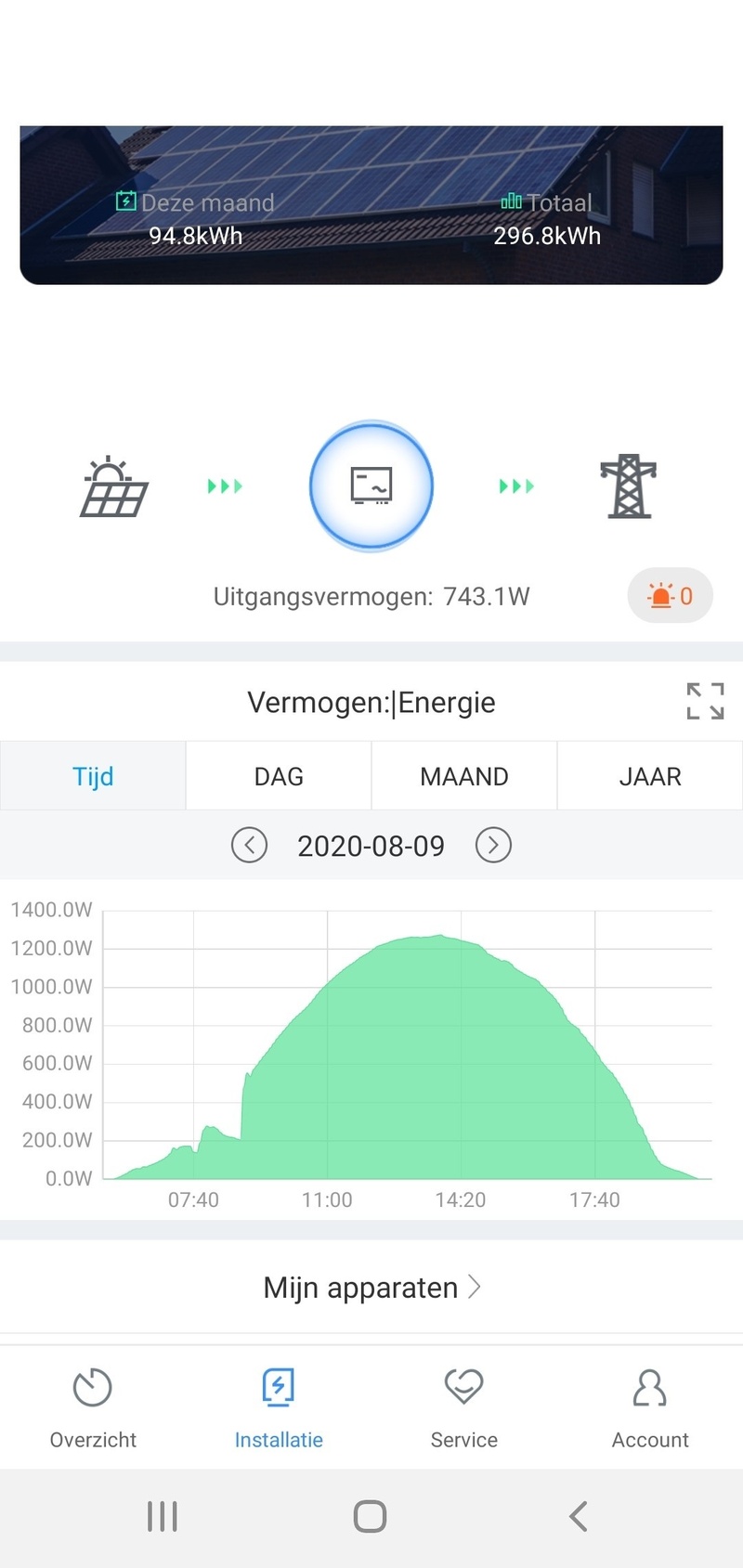Click the Deze maand energy icon
Screen dimensions: 743x1568
125,199
